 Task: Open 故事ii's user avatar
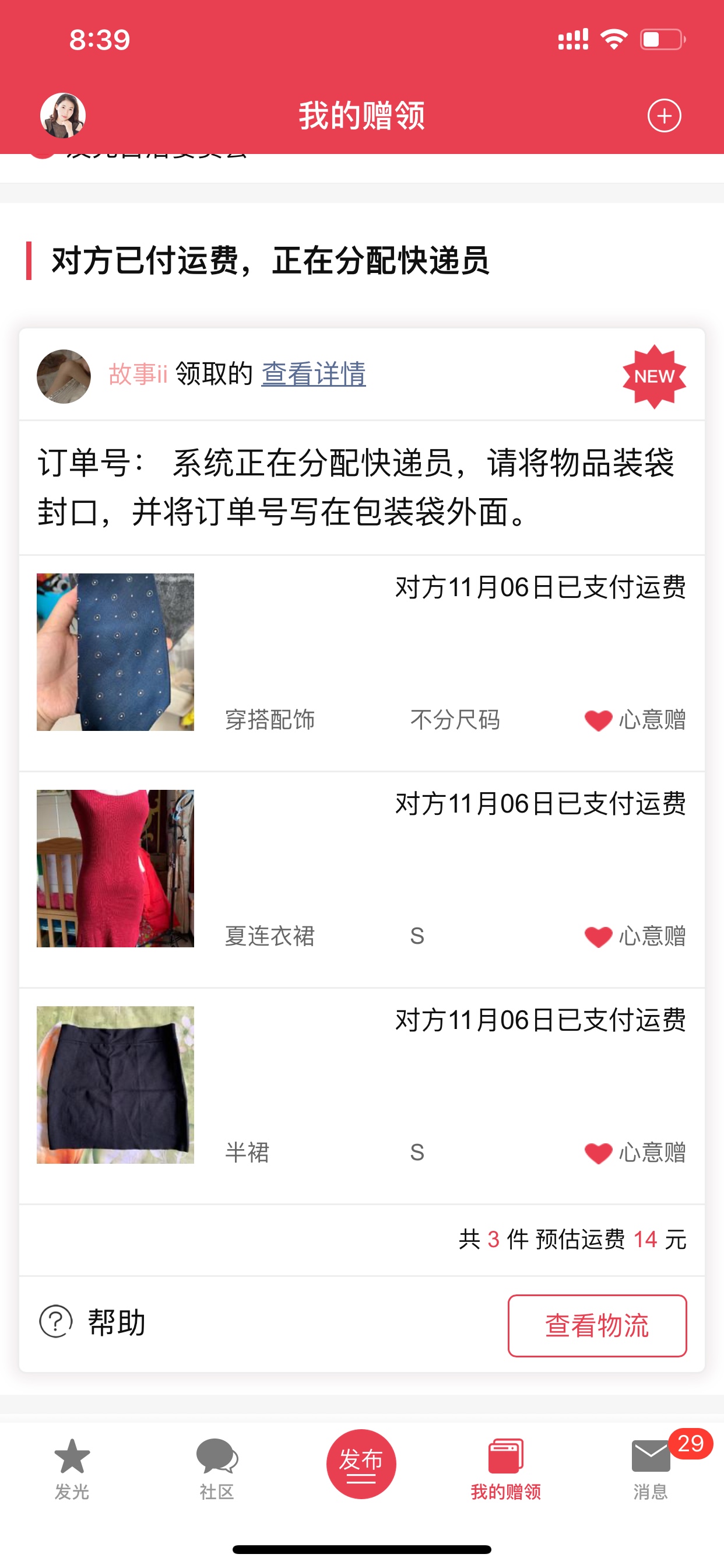click(64, 376)
